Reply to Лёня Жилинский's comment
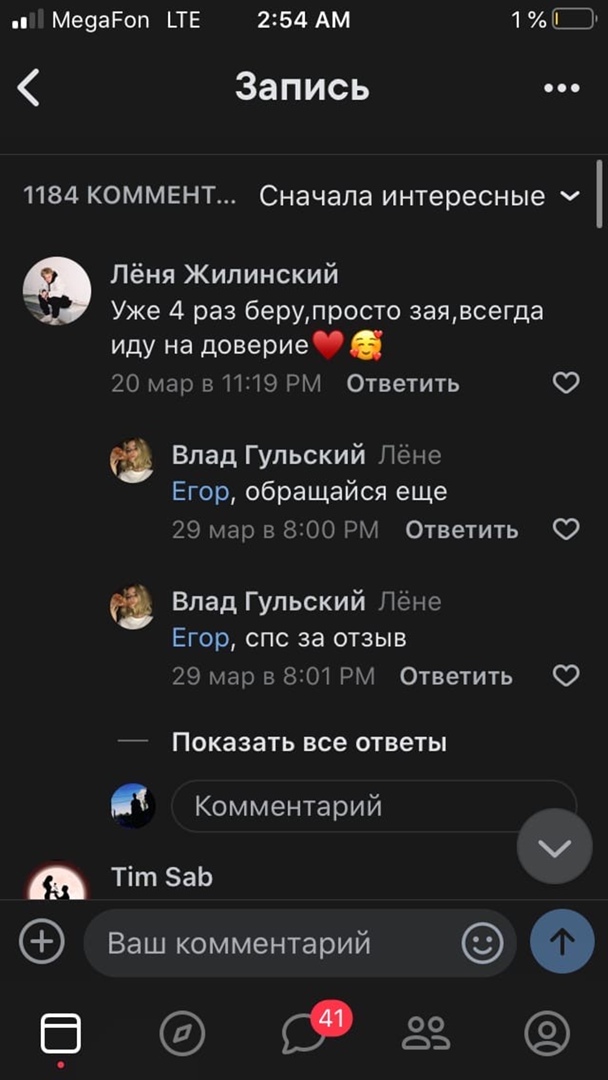This screenshot has width=608, height=1080. [x=403, y=383]
